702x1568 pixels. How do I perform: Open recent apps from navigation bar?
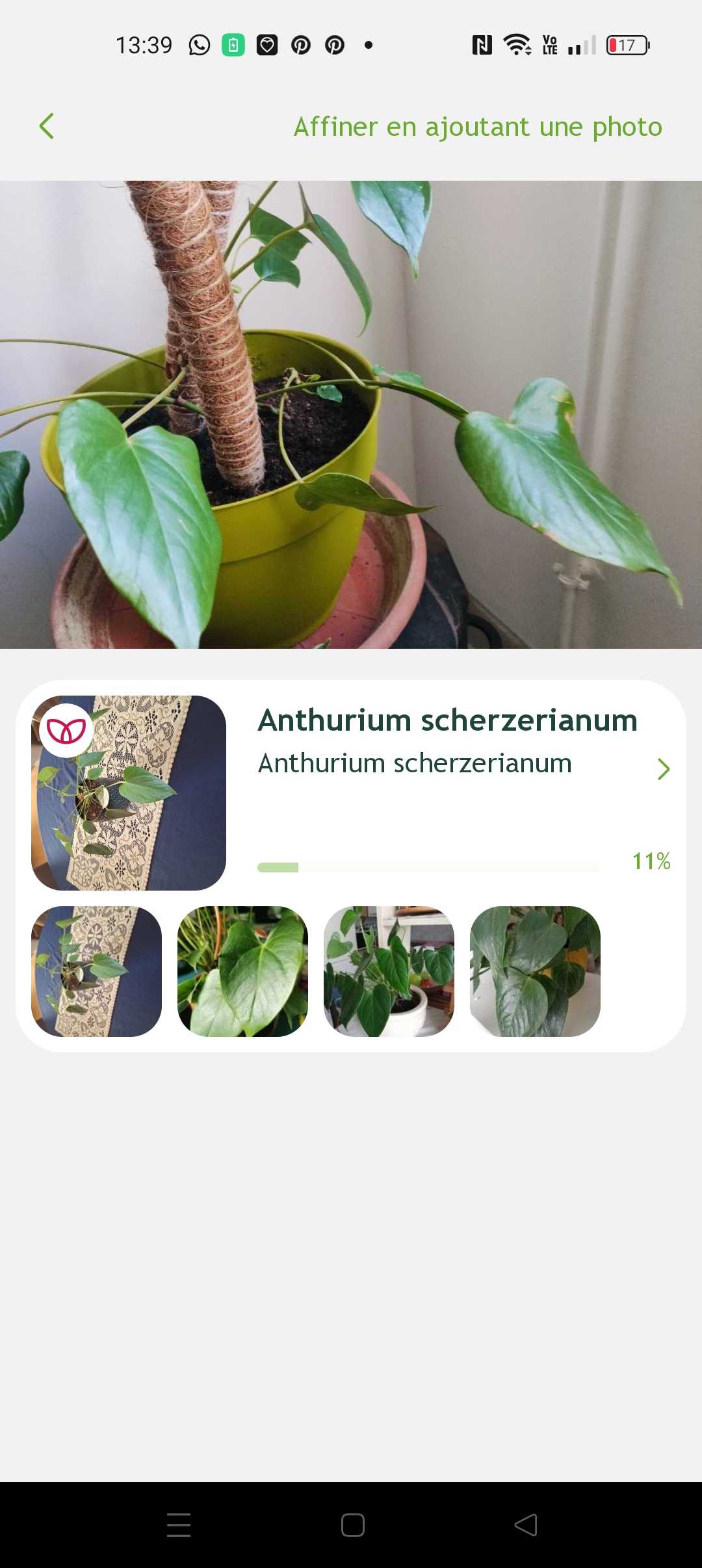[x=179, y=1524]
